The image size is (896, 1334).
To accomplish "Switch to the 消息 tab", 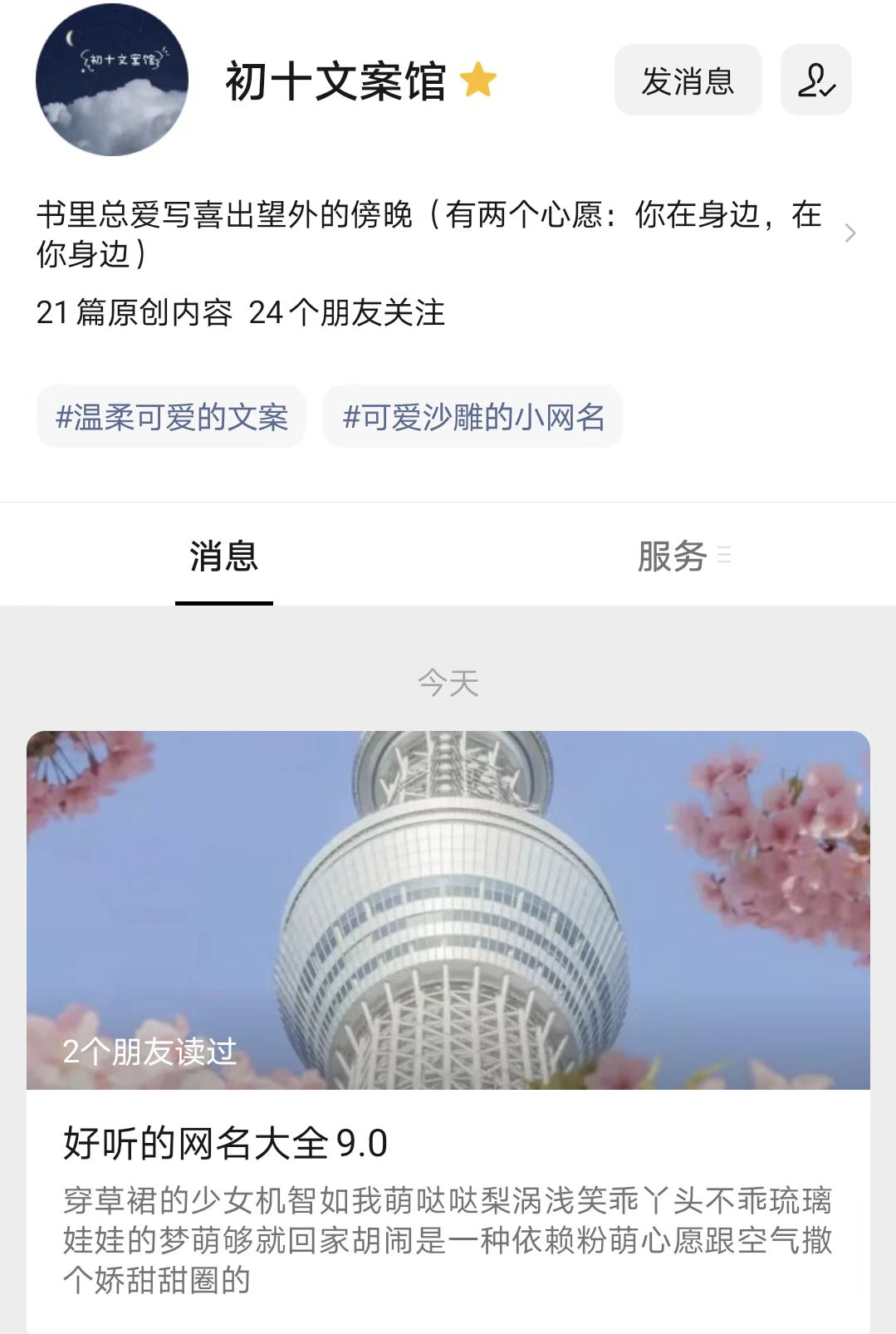I will pyautogui.click(x=223, y=558).
